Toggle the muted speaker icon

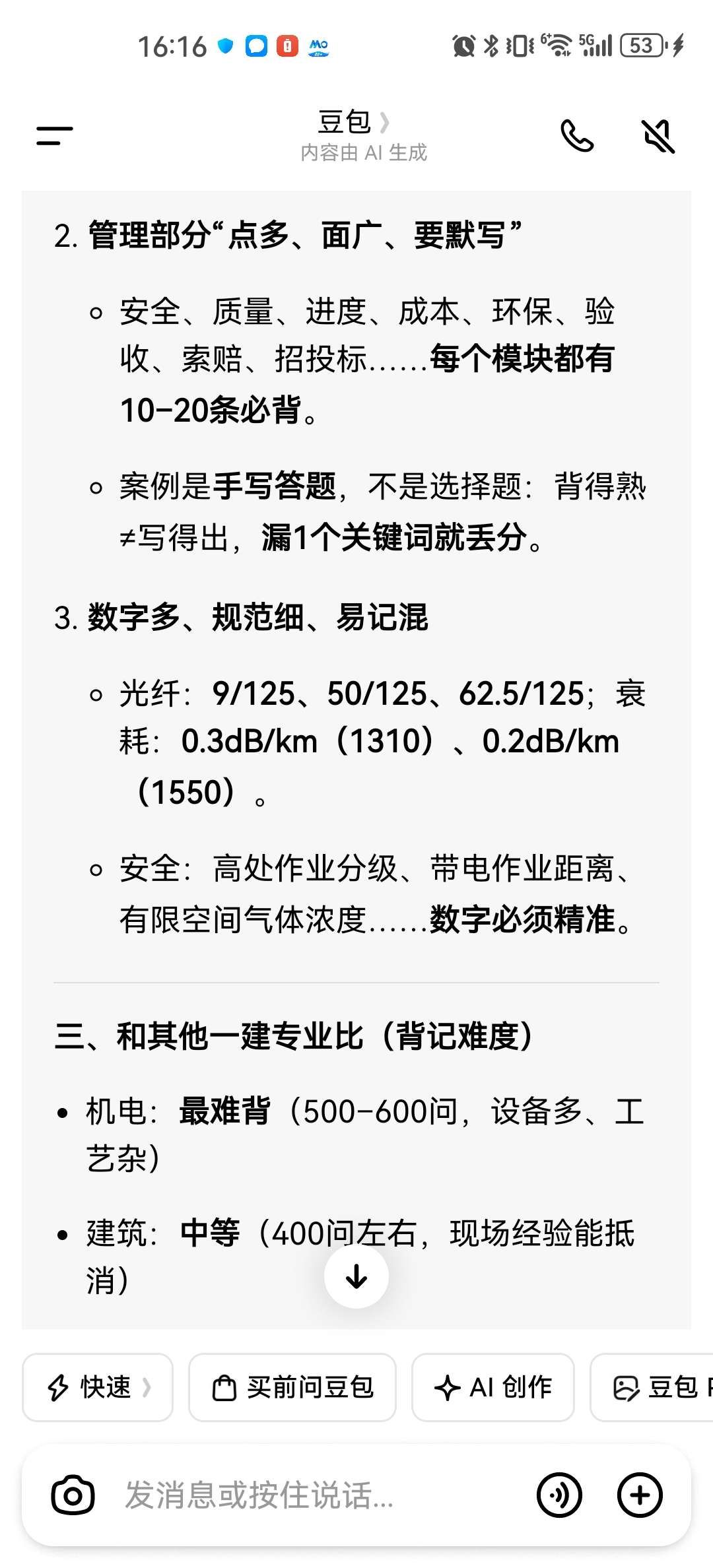(658, 136)
